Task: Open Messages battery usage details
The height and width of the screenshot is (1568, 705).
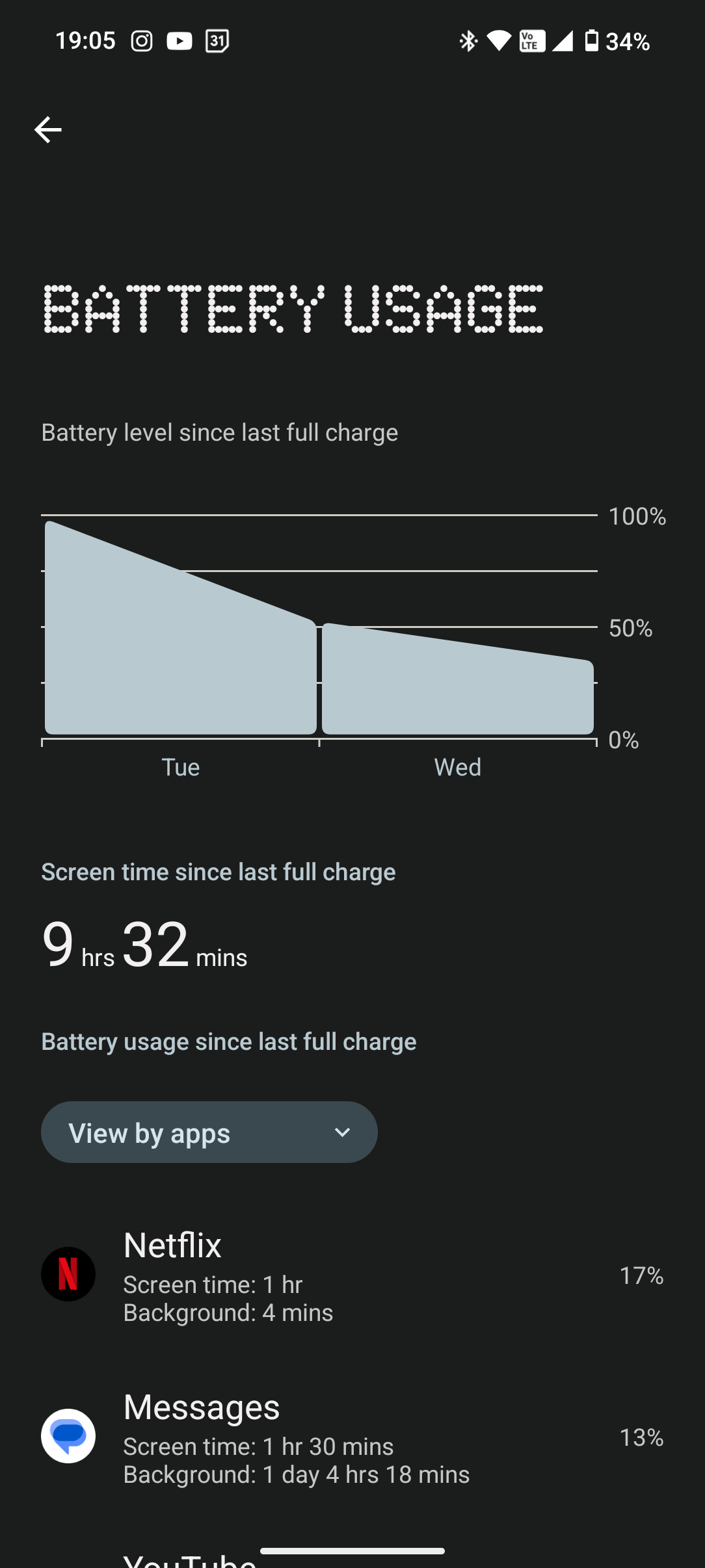Action: [x=351, y=1437]
